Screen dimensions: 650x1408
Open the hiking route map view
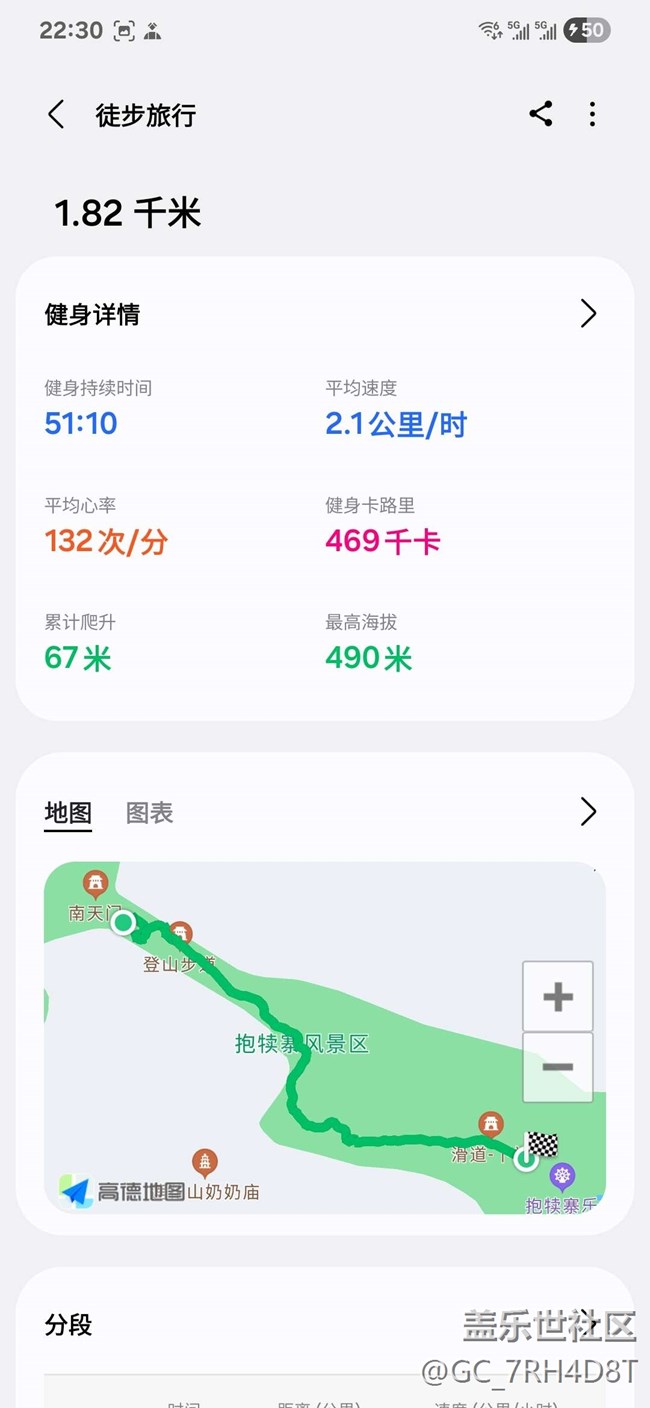click(x=325, y=1038)
